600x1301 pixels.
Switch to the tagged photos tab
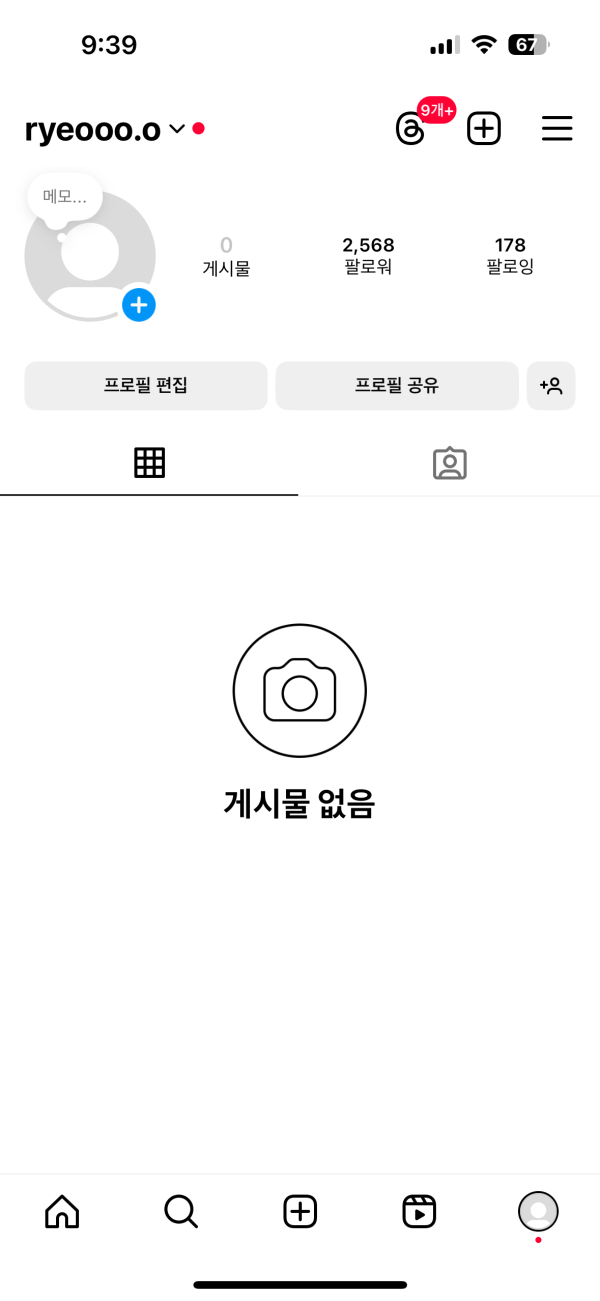click(x=450, y=463)
